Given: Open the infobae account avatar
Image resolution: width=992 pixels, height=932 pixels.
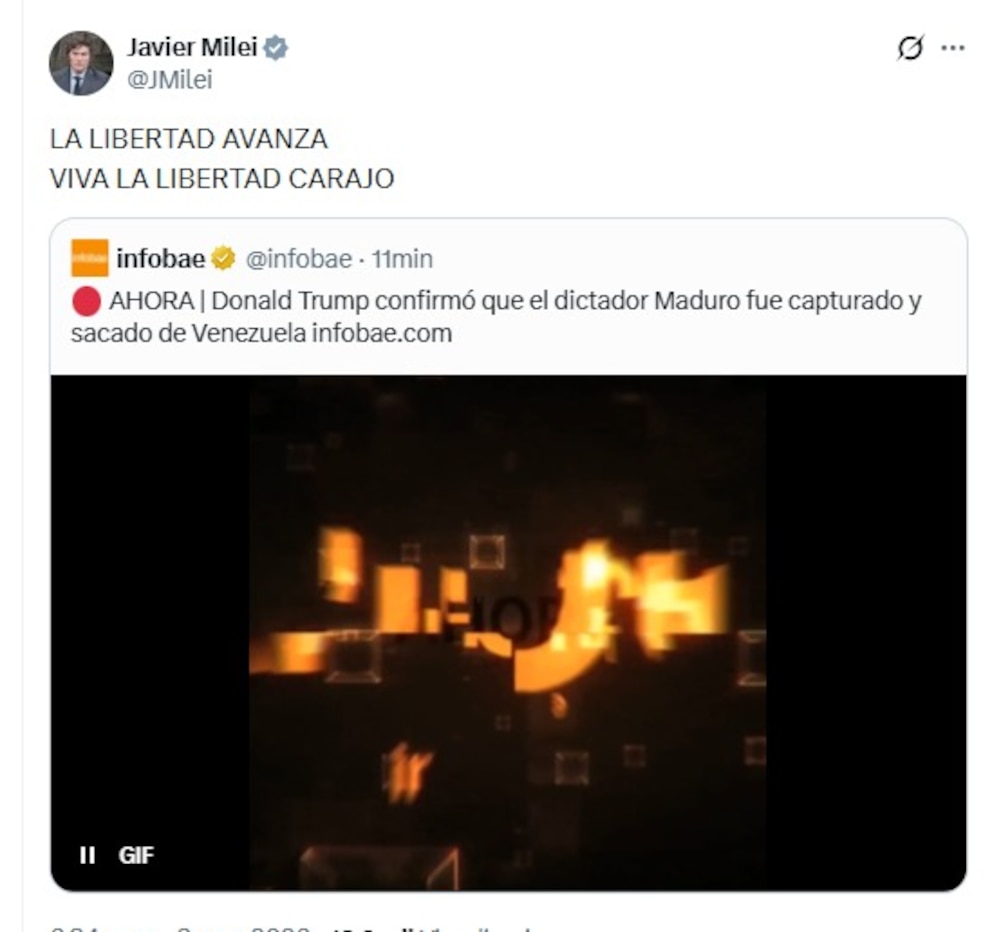Looking at the screenshot, I should (89, 258).
